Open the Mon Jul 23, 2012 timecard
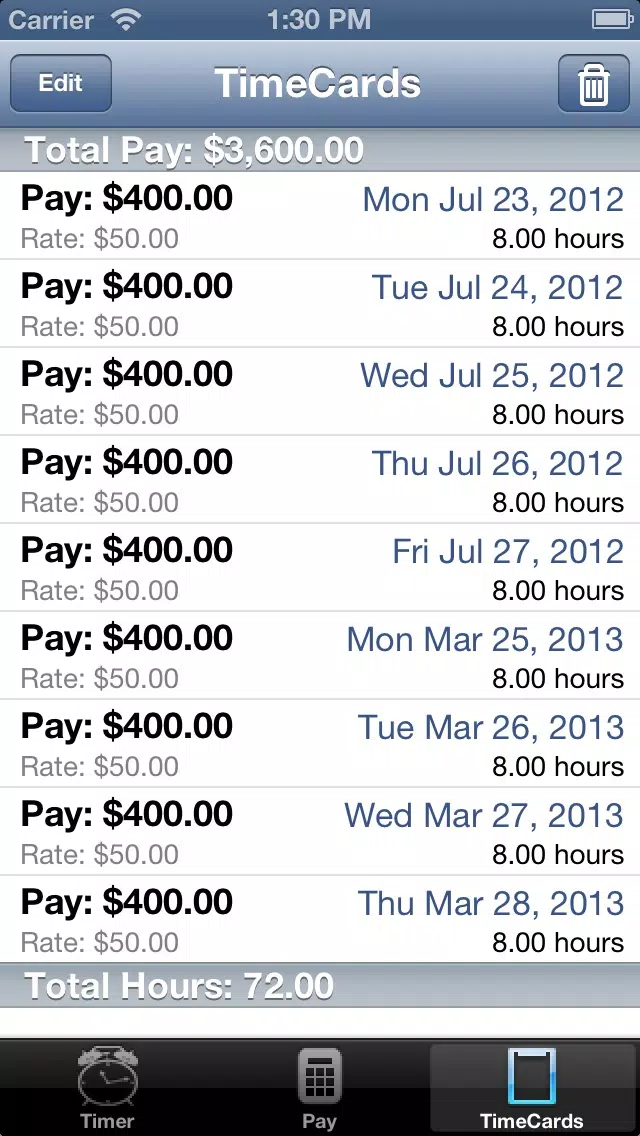This screenshot has width=640, height=1136. (320, 216)
